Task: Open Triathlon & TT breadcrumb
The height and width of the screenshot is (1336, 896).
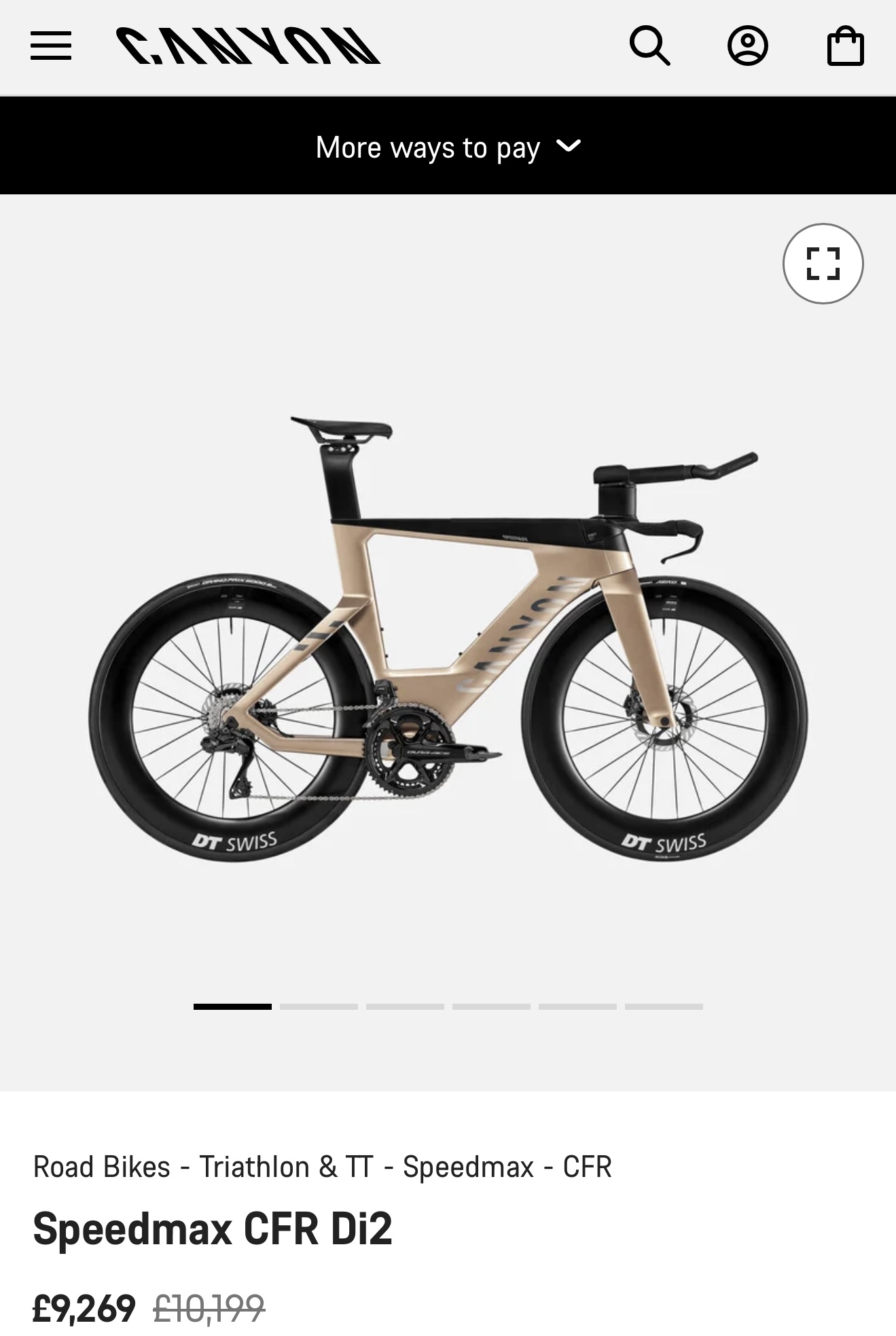Action: click(x=286, y=1167)
